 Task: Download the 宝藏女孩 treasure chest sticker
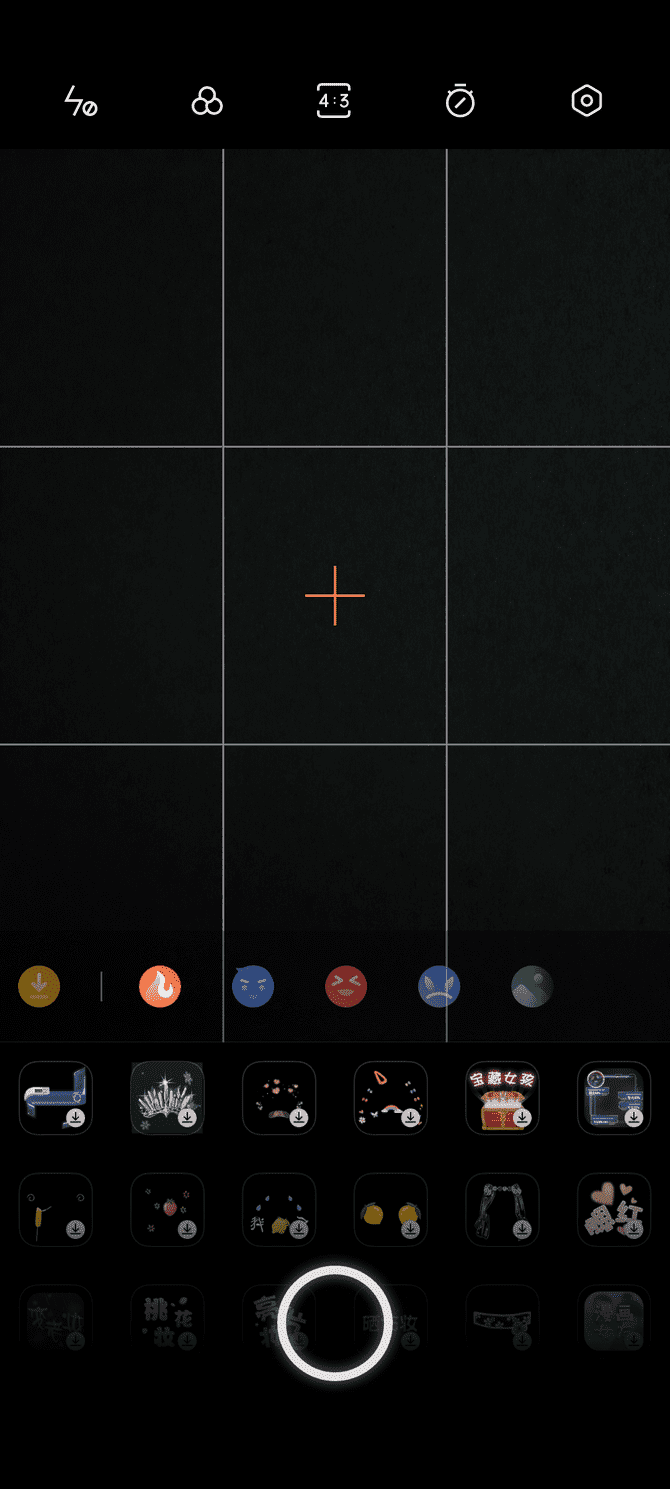[503, 1098]
